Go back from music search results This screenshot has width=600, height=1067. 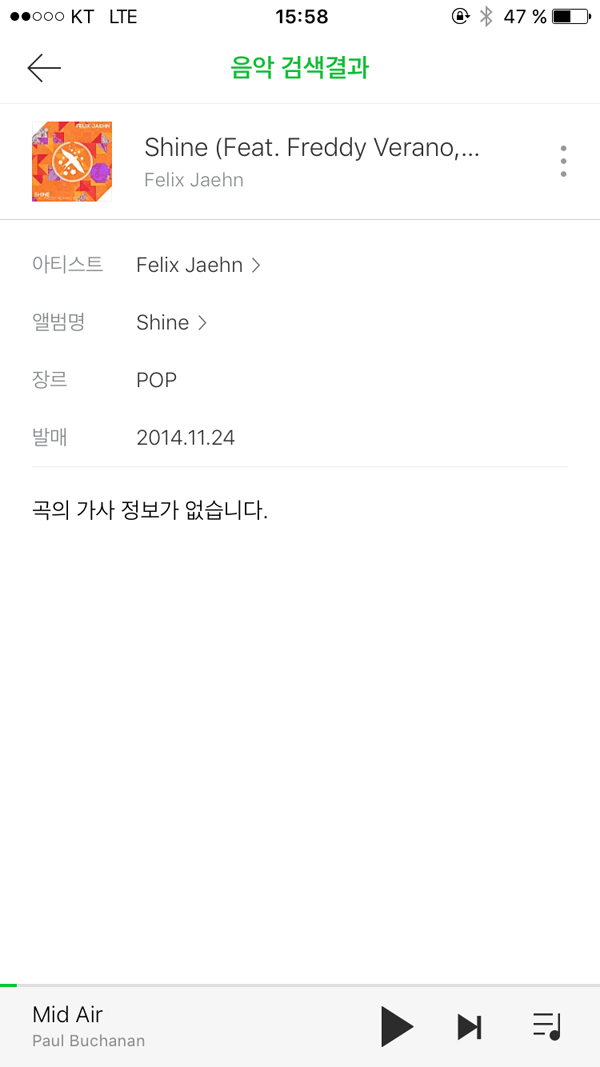[44, 68]
